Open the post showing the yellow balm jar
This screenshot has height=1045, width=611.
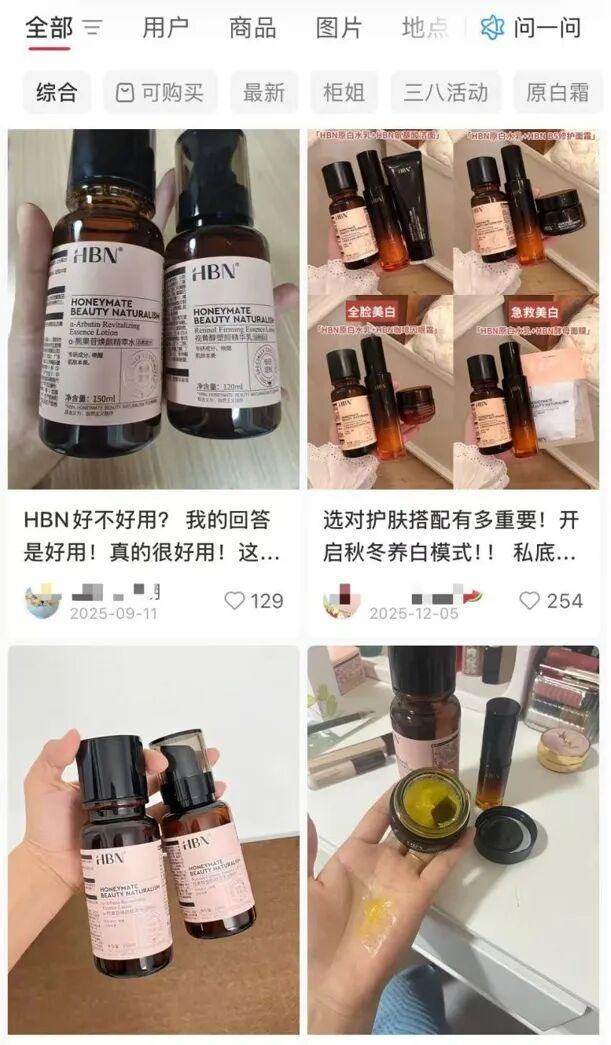tap(453, 838)
